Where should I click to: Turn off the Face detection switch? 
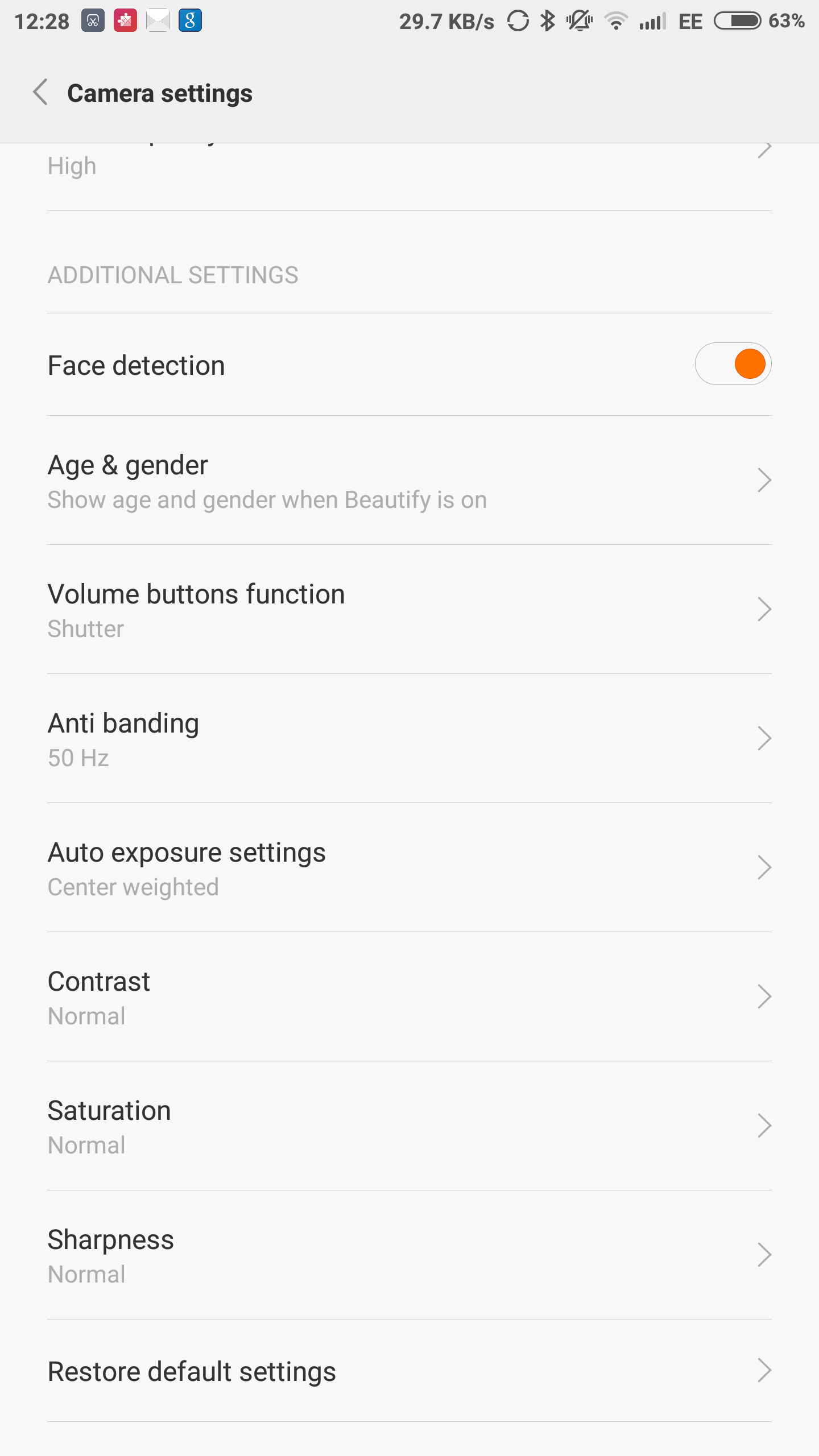[x=733, y=364]
